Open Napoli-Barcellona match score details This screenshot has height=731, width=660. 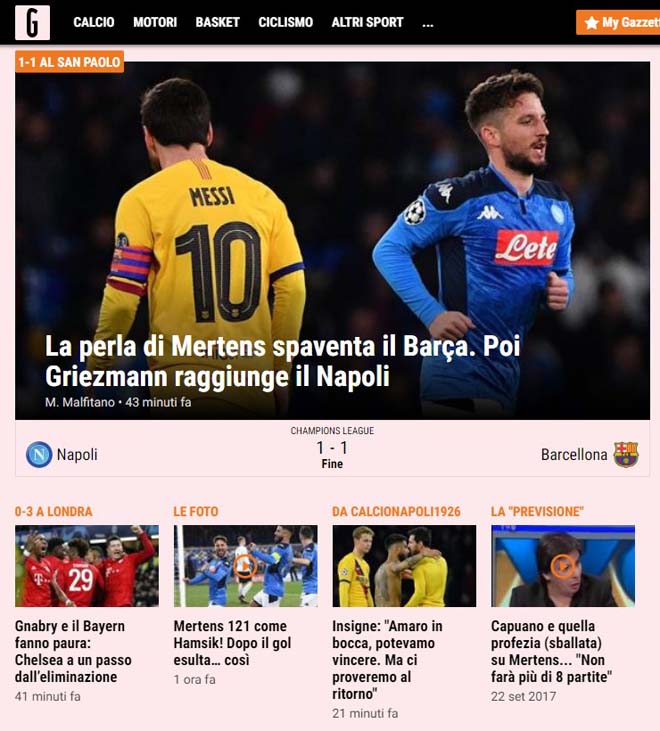click(332, 448)
